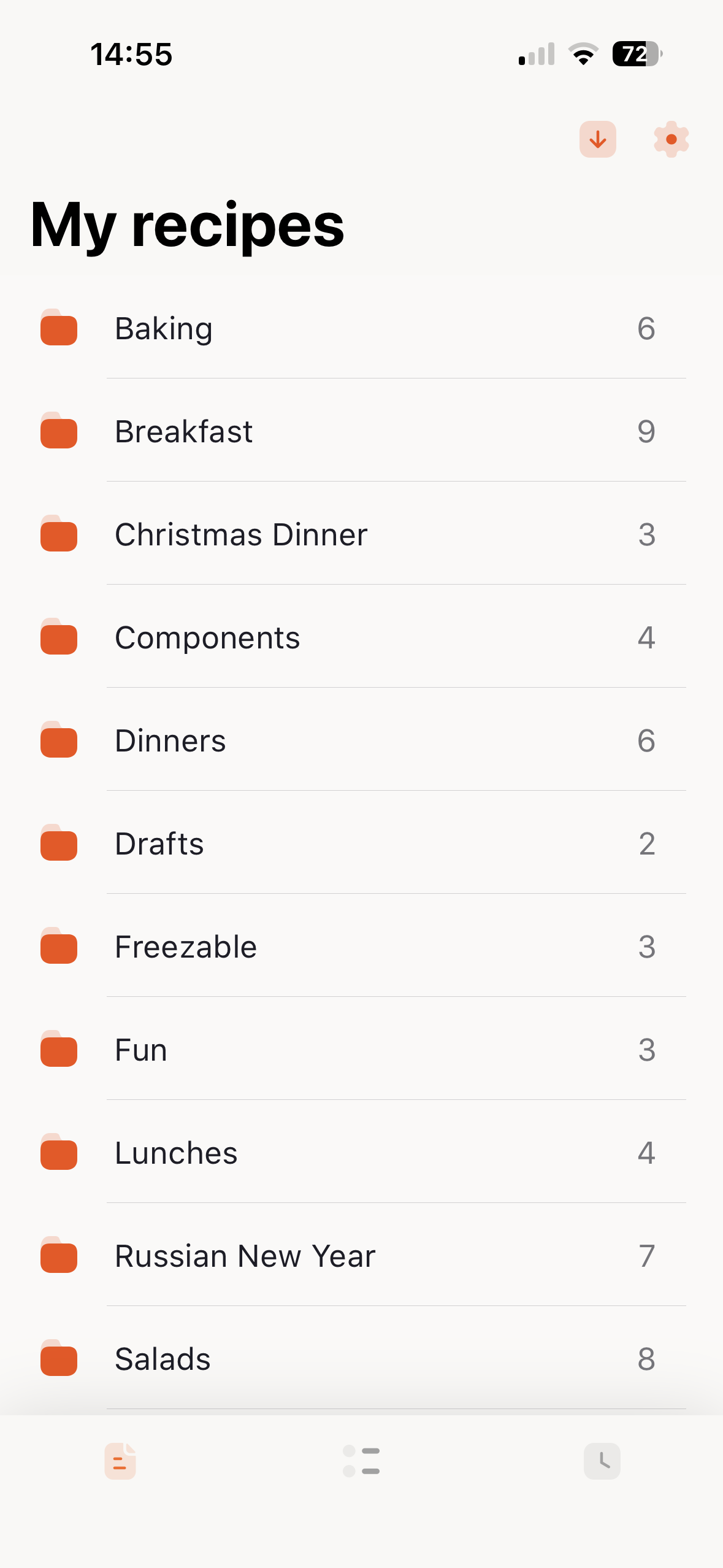The image size is (723, 1568).
Task: Tap the Baking folder icon
Action: (x=58, y=329)
